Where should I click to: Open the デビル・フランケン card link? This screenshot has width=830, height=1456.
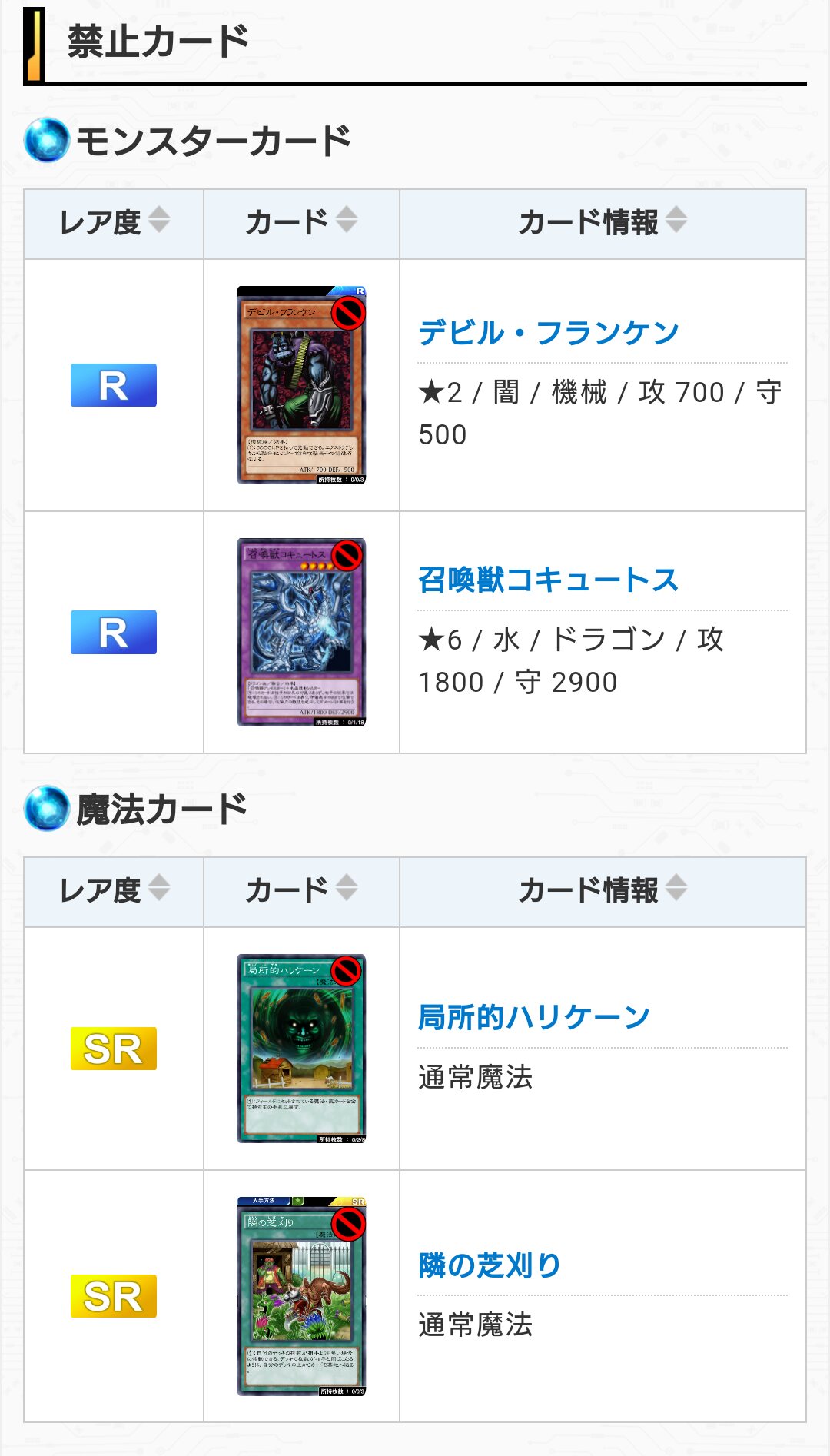(548, 333)
